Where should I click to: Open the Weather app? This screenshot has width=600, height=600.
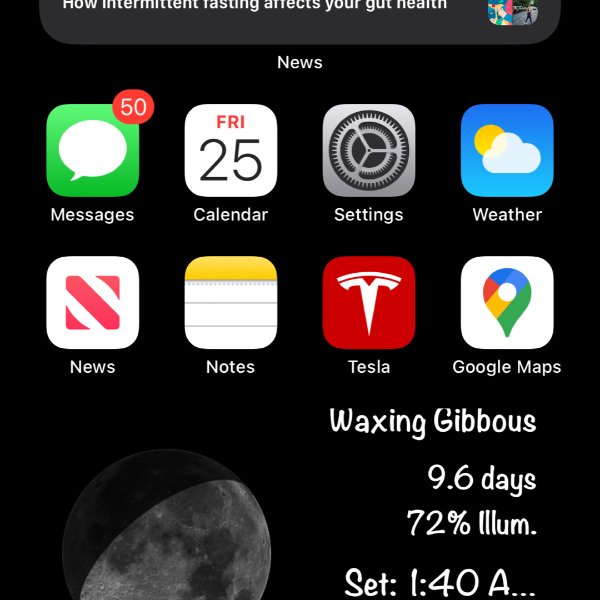[x=506, y=151]
